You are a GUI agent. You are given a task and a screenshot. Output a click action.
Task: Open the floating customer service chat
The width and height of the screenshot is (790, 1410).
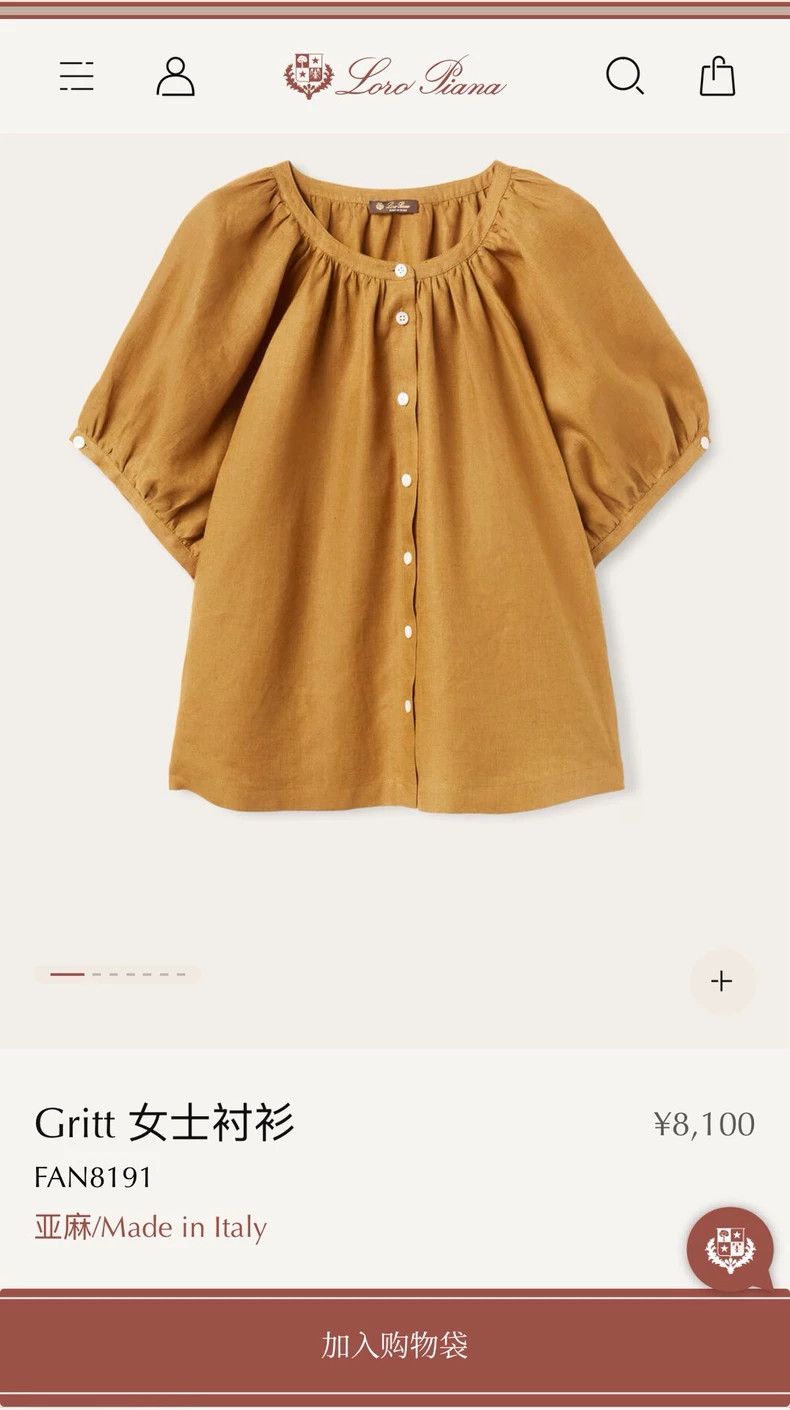point(730,1250)
